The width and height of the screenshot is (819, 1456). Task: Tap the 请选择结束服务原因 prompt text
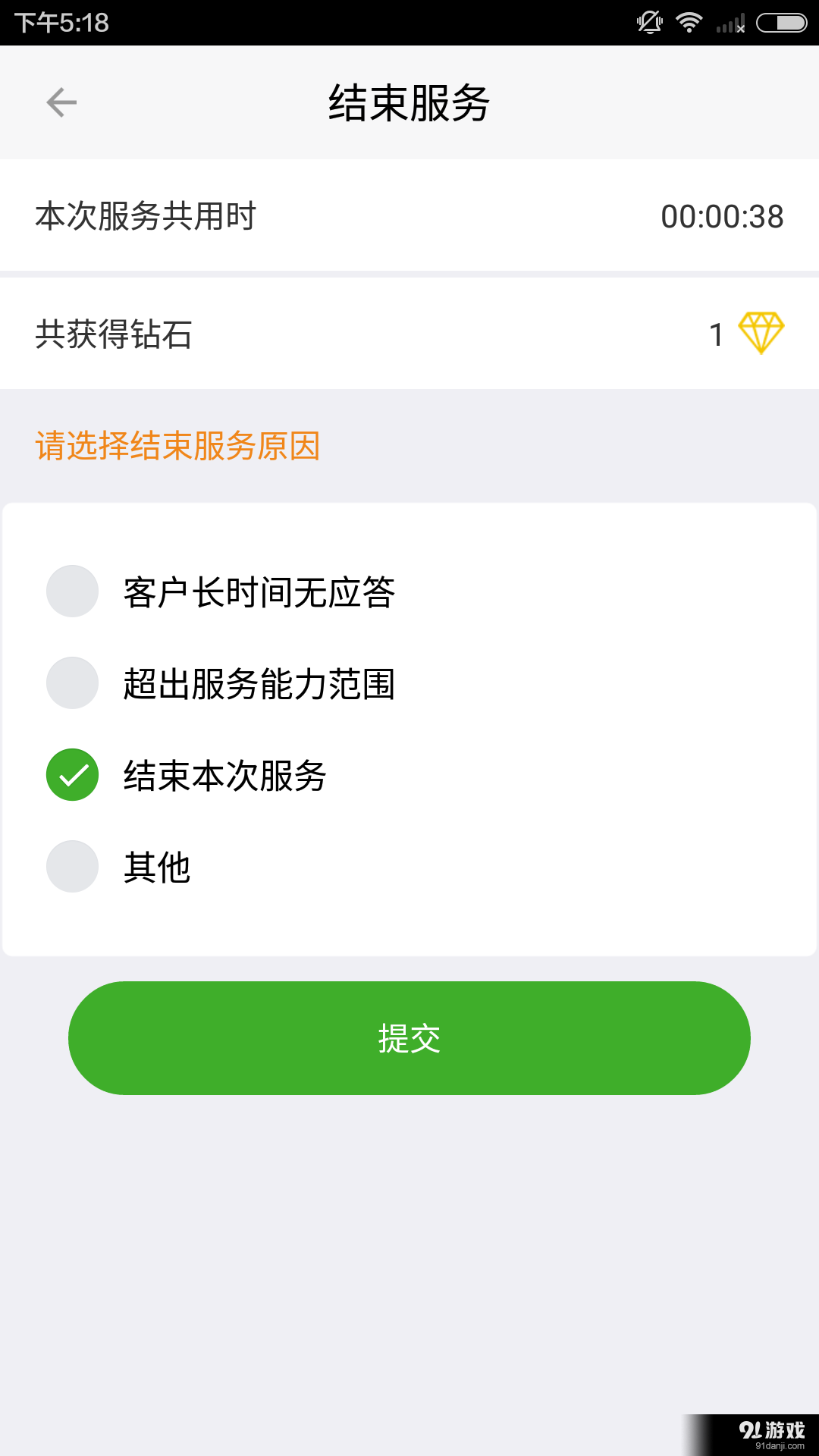coord(177,447)
